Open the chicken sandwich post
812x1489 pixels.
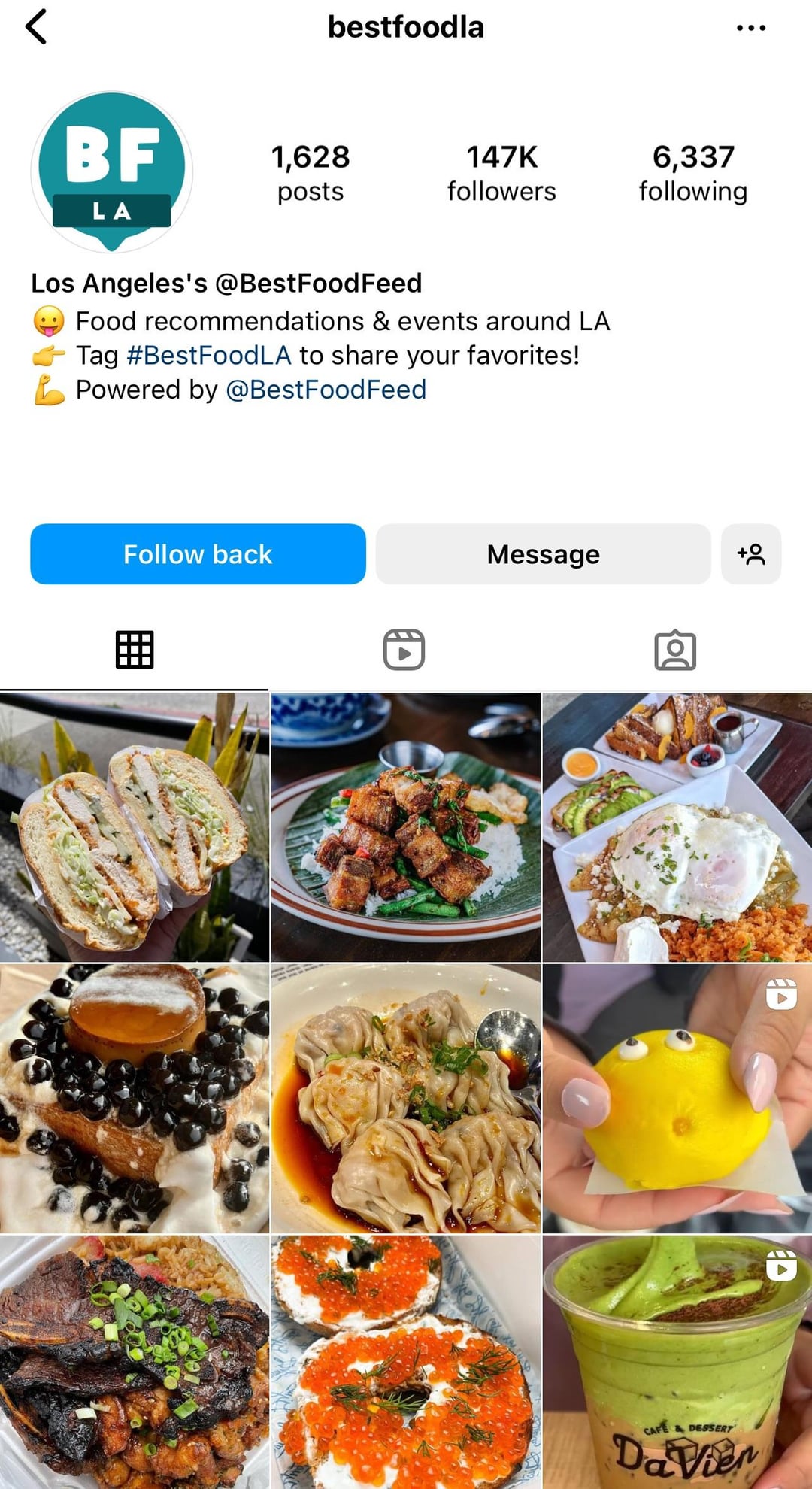135,827
